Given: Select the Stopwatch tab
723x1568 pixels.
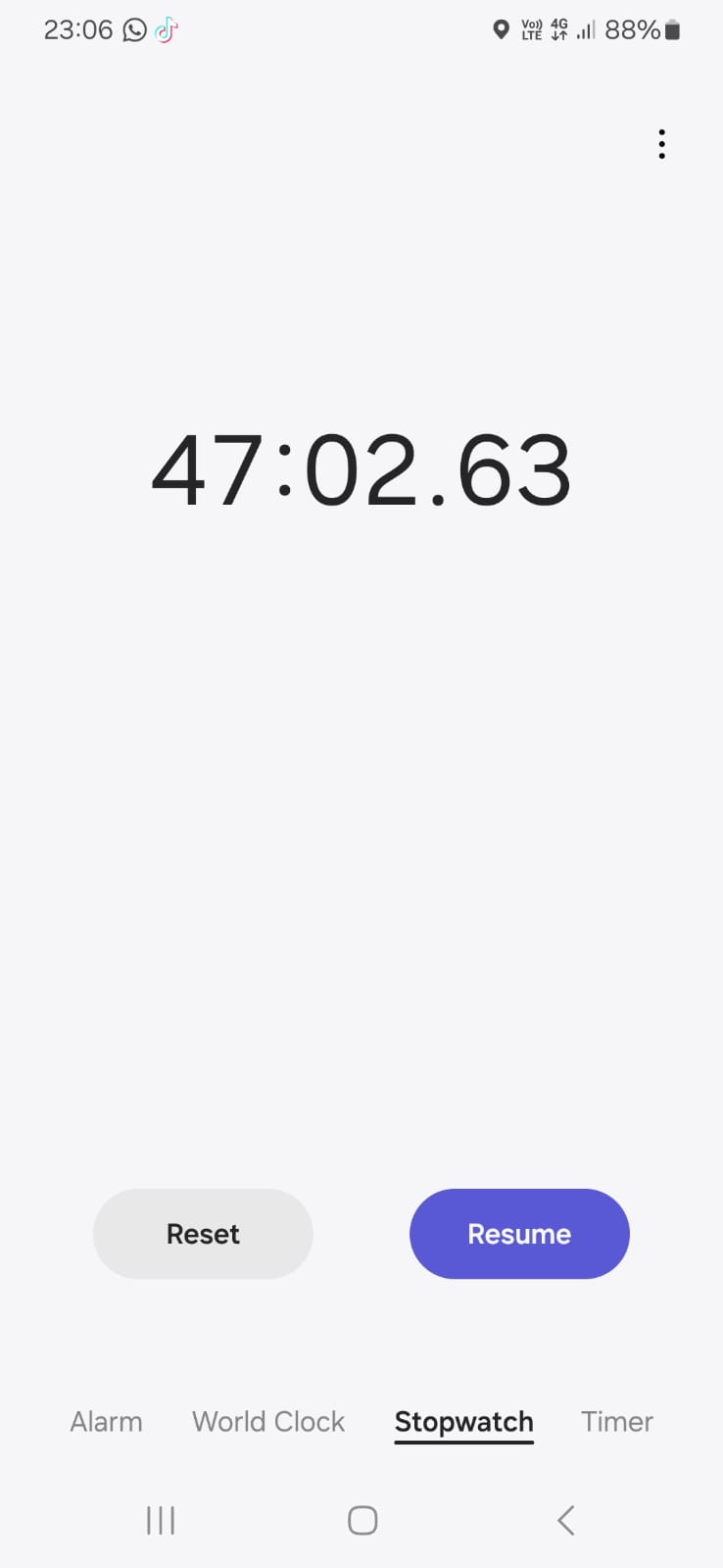Looking at the screenshot, I should 464,1422.
